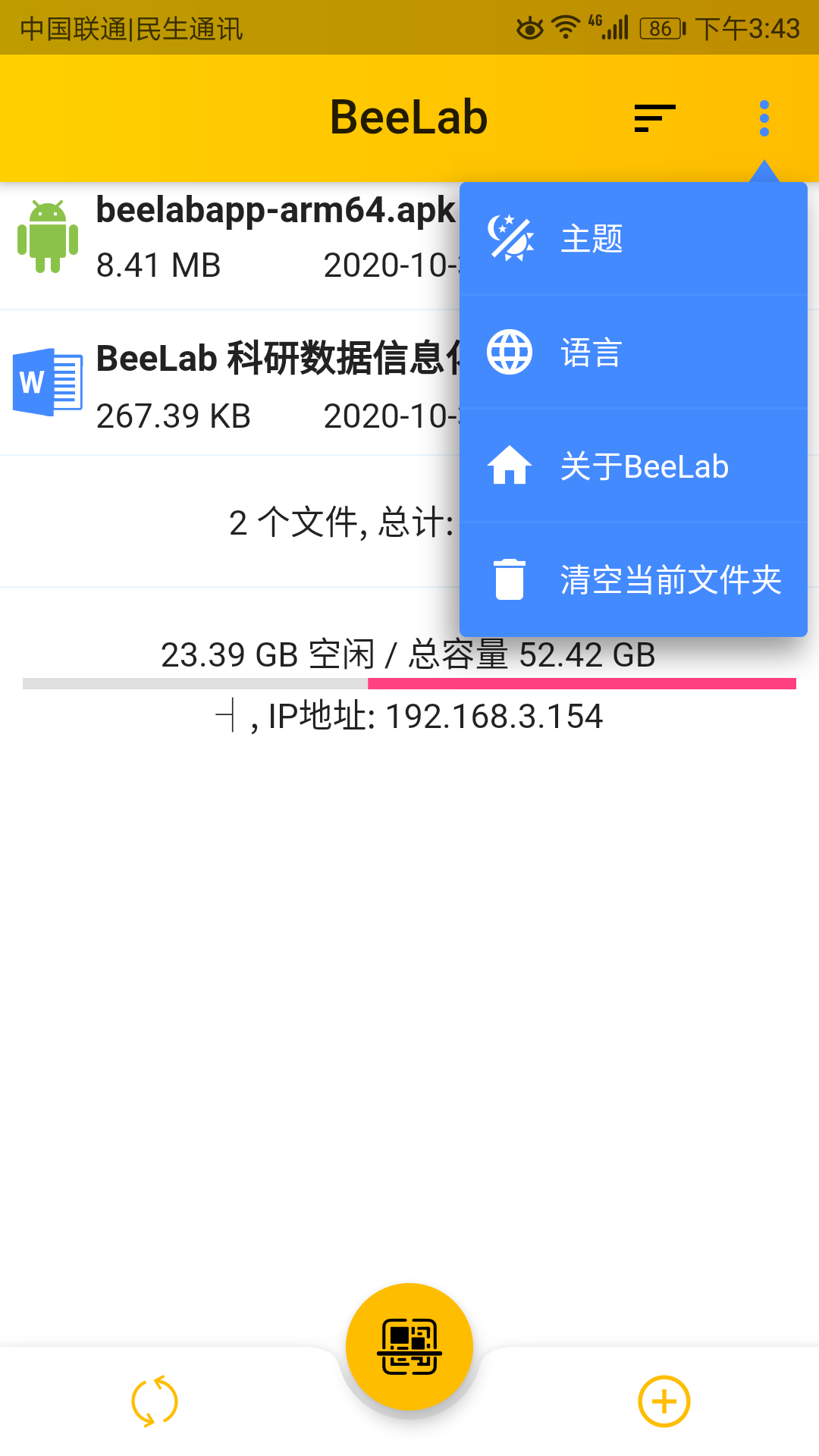Tap the QR code scan button at bottom center
Viewport: 819px width, 1456px height.
click(409, 1346)
